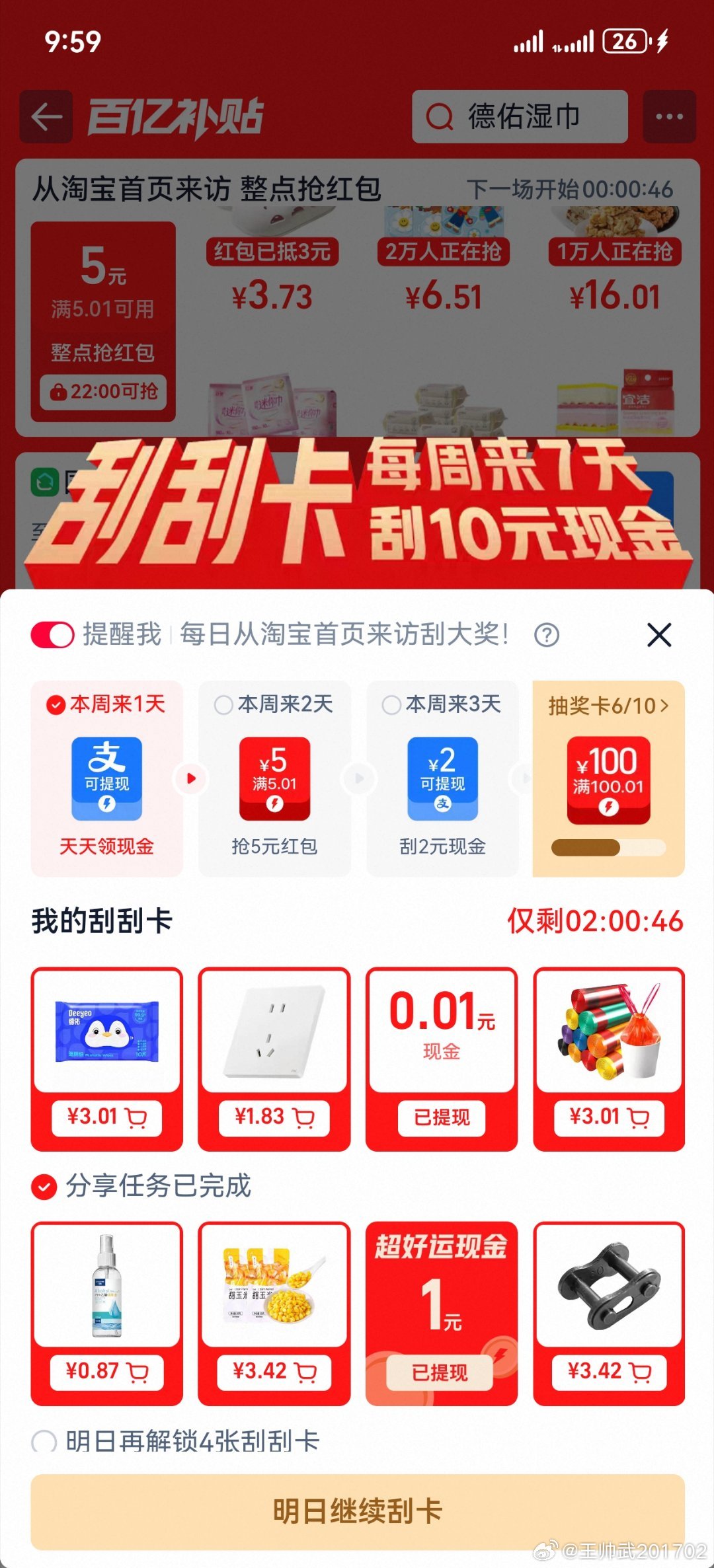Image resolution: width=714 pixels, height=1568 pixels.
Task: Toggle the 提醒我 reminder switch
Action: pos(52,635)
